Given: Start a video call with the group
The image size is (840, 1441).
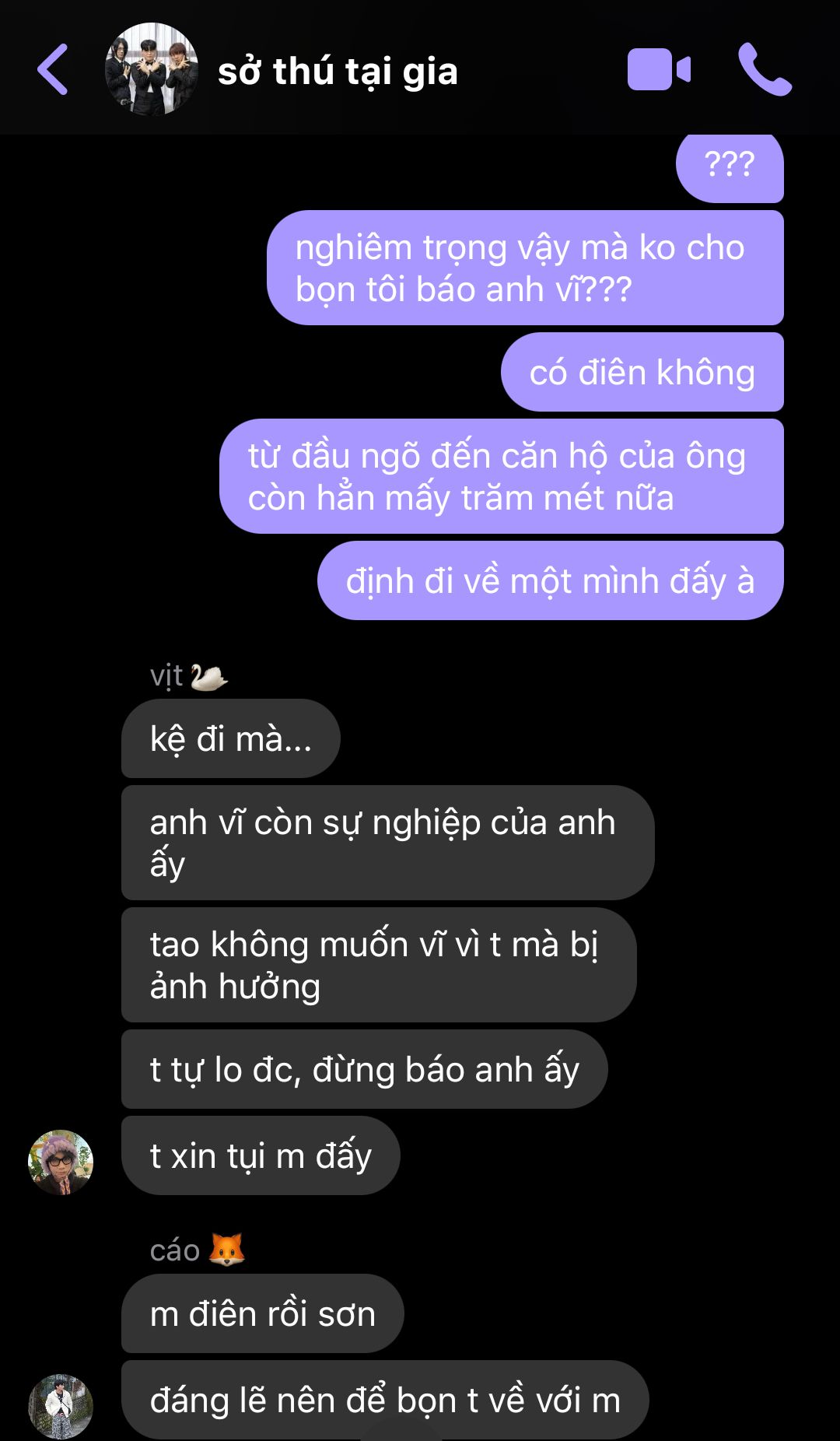Looking at the screenshot, I should [658, 70].
